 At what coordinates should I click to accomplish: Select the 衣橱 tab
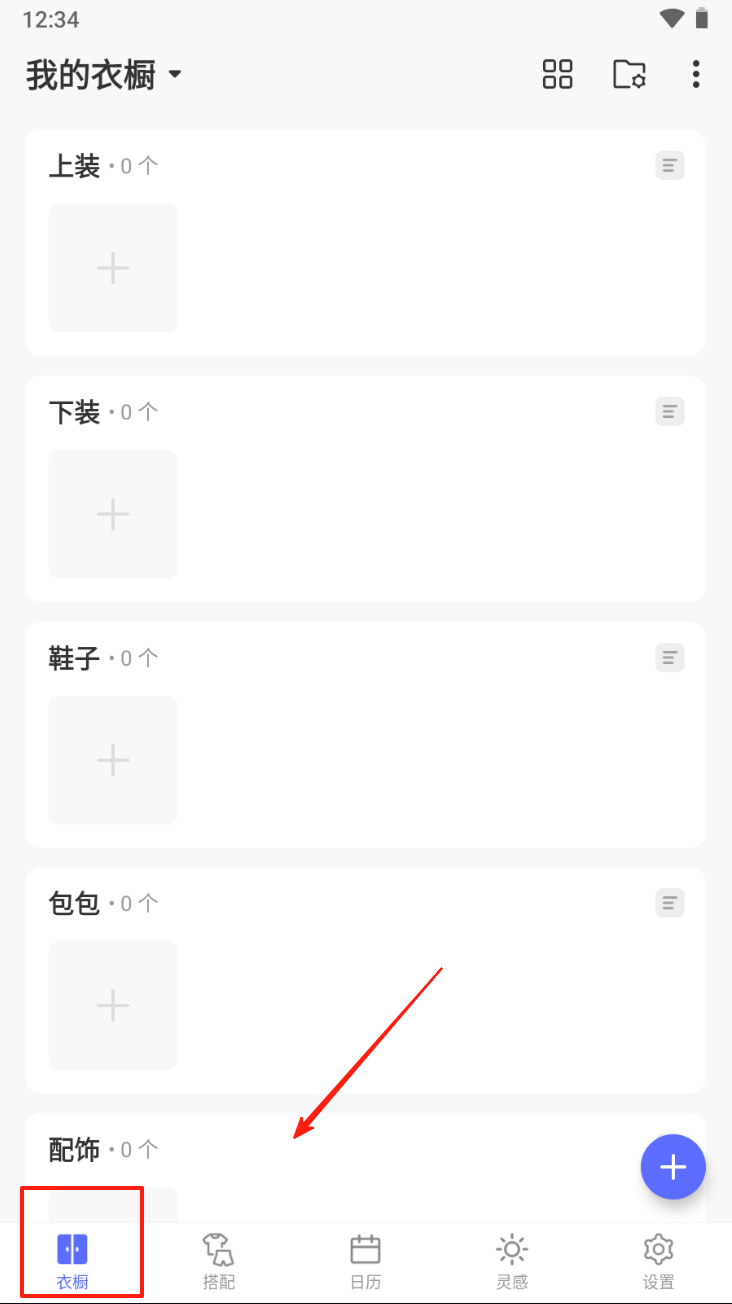tap(73, 1260)
